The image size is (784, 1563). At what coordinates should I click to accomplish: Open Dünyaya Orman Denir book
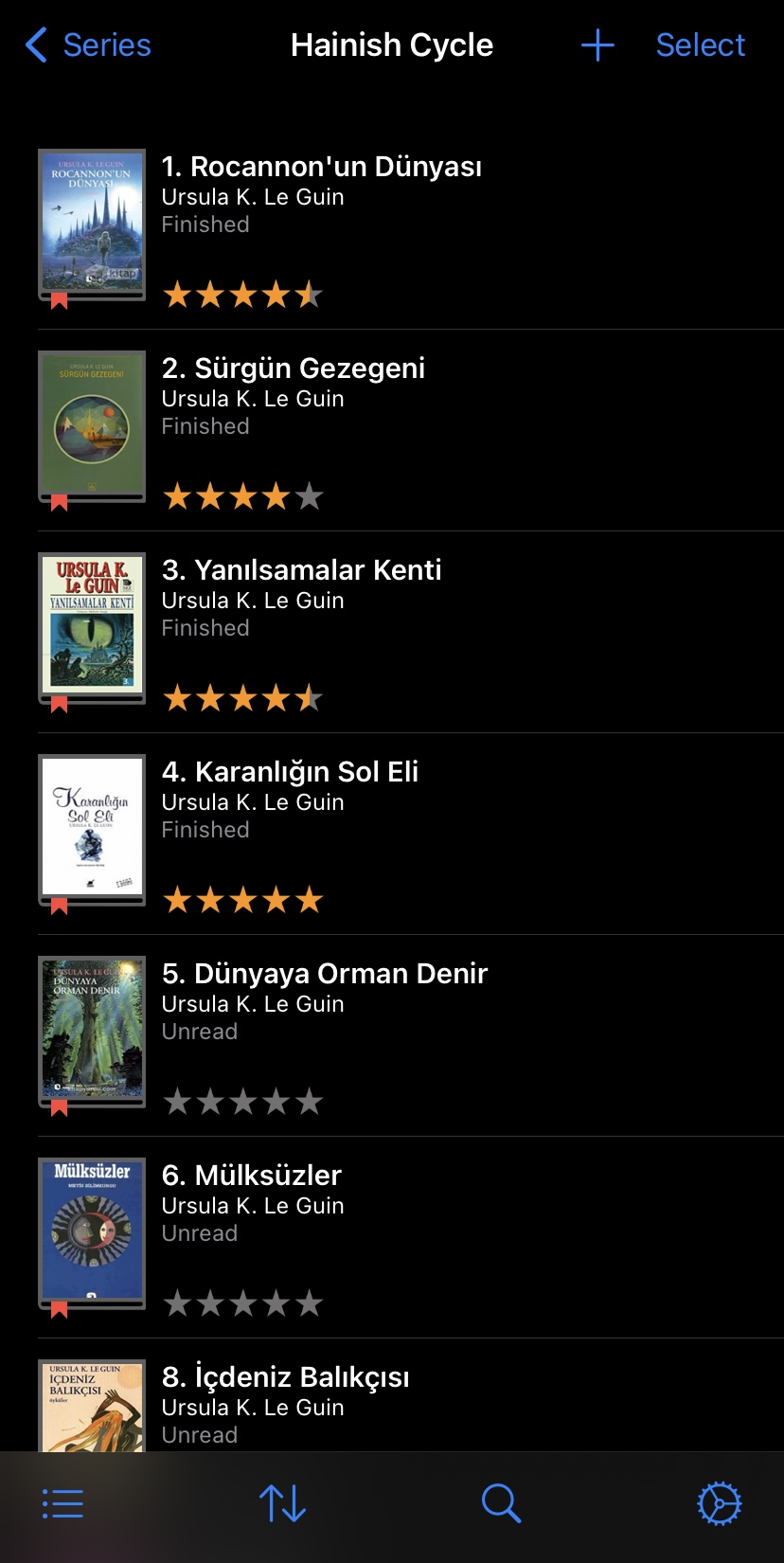(324, 975)
